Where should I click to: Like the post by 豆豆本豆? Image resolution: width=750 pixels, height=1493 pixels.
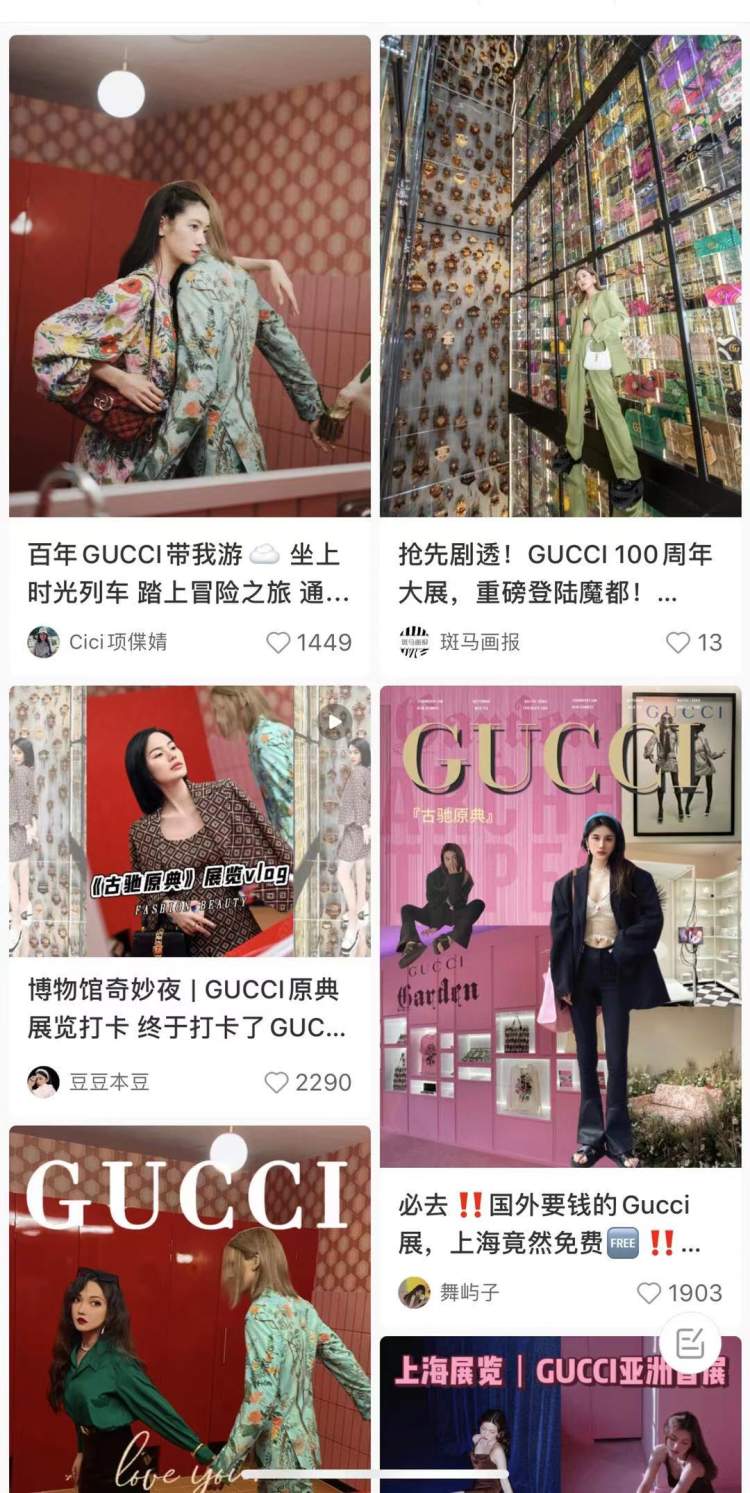tap(277, 1082)
